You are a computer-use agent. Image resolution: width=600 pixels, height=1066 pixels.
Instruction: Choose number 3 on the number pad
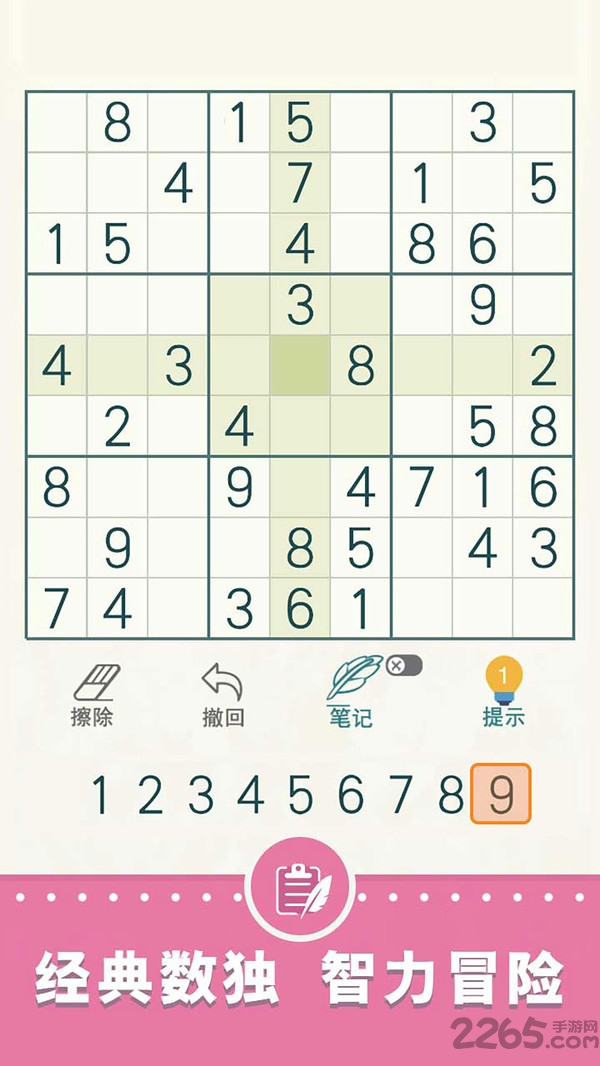coord(201,795)
